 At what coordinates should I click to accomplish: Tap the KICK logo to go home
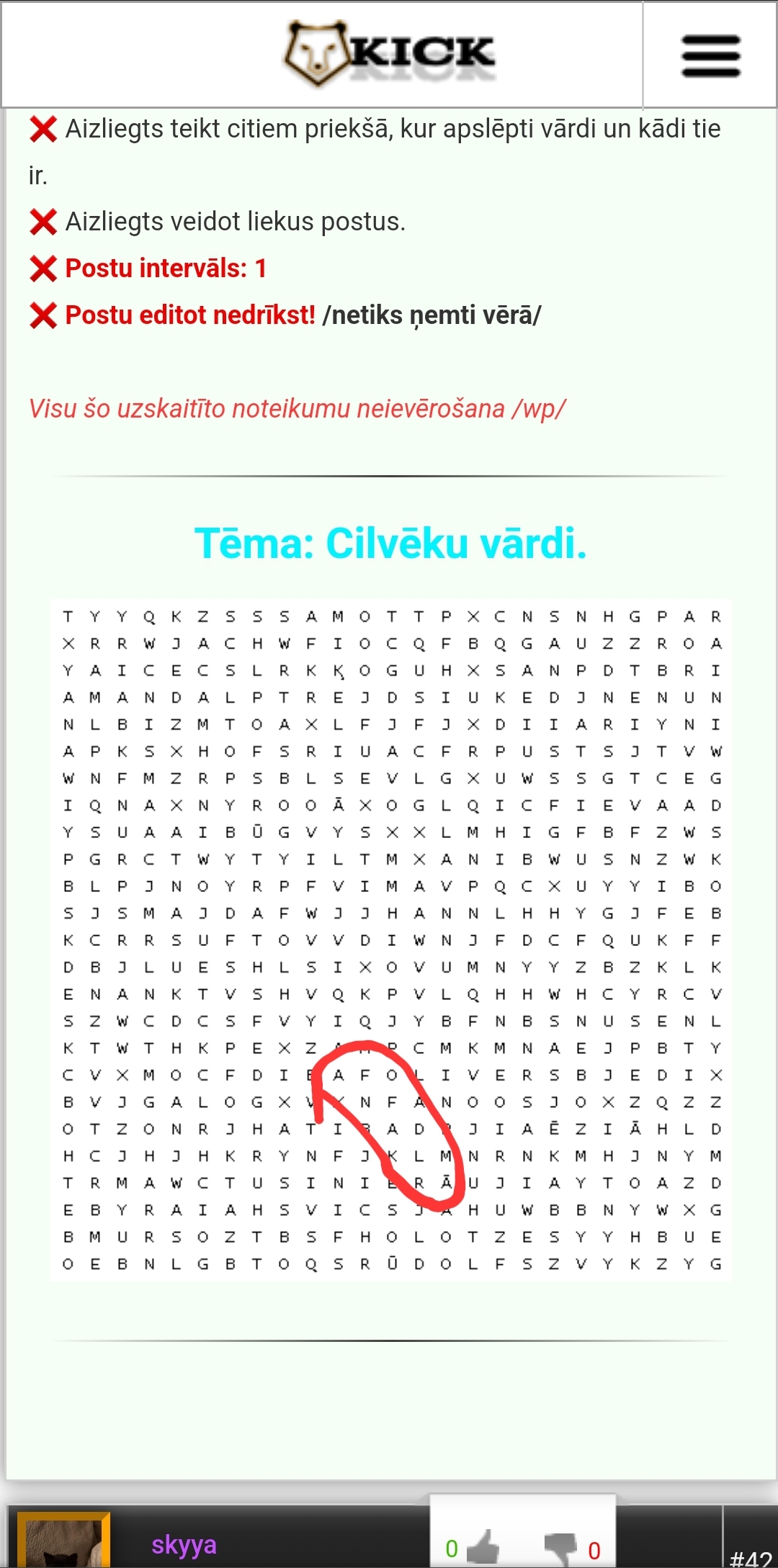(x=389, y=54)
